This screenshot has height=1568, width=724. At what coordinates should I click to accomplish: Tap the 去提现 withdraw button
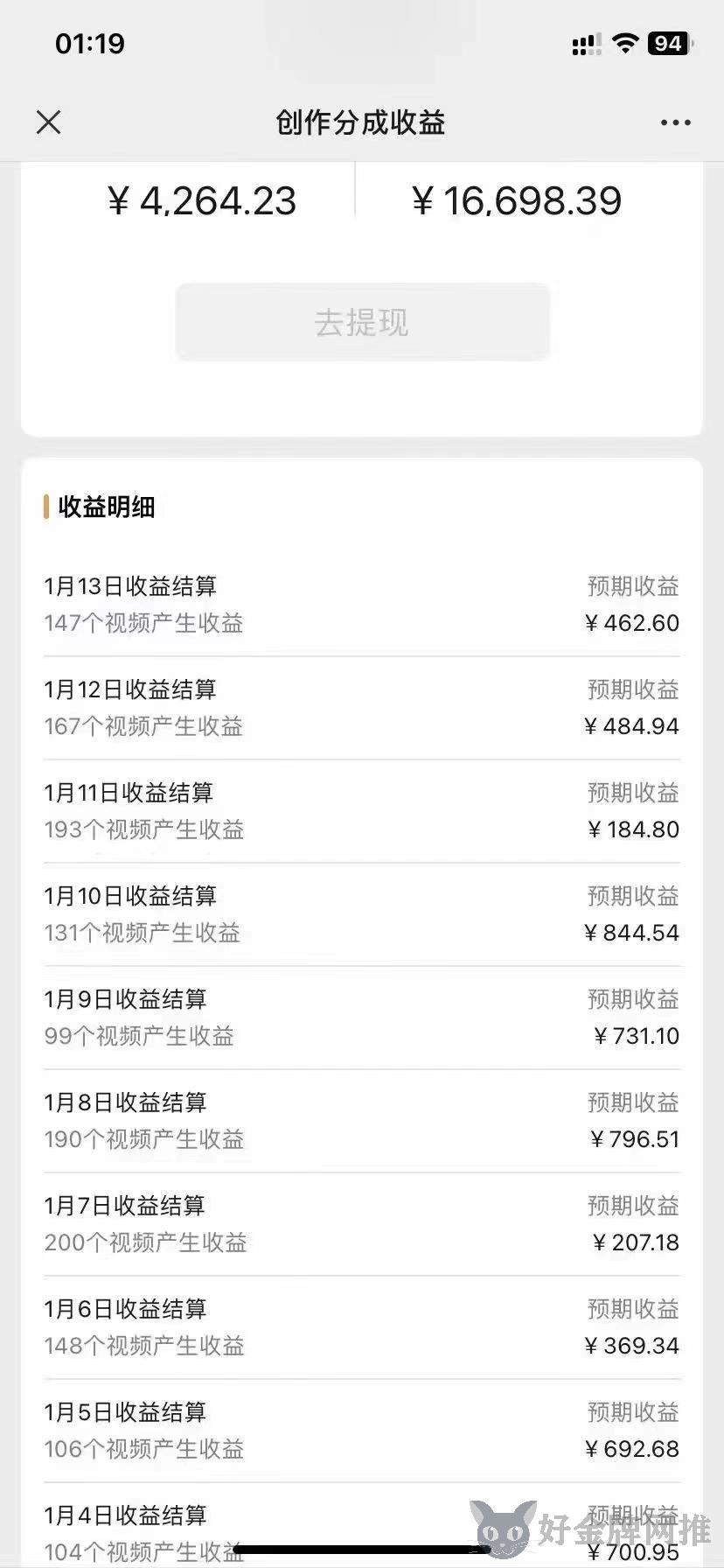362,322
